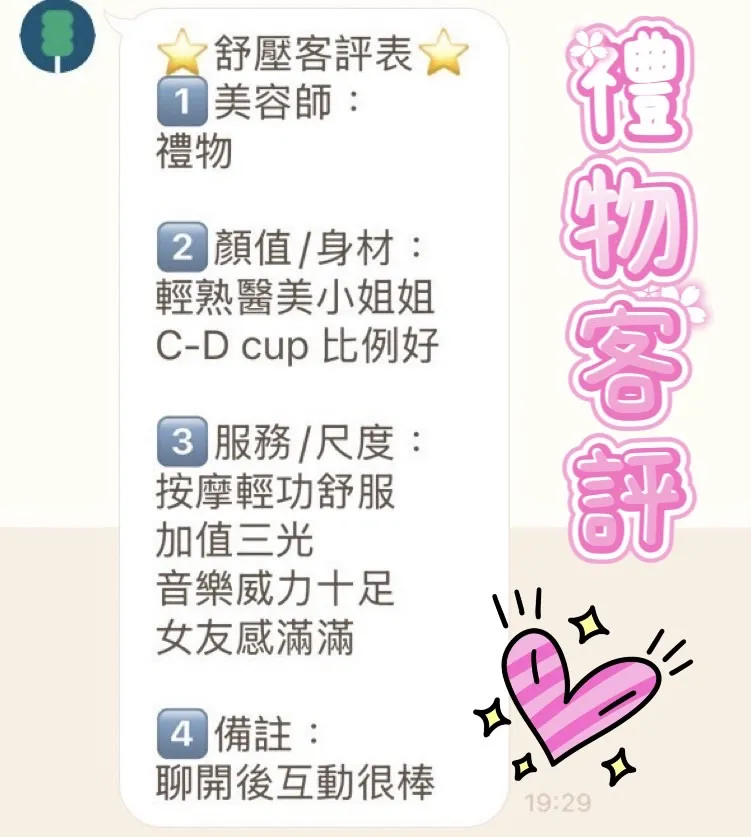Tap the left star emoji beside 舒壓客評表
The image size is (751, 837).
point(178,52)
